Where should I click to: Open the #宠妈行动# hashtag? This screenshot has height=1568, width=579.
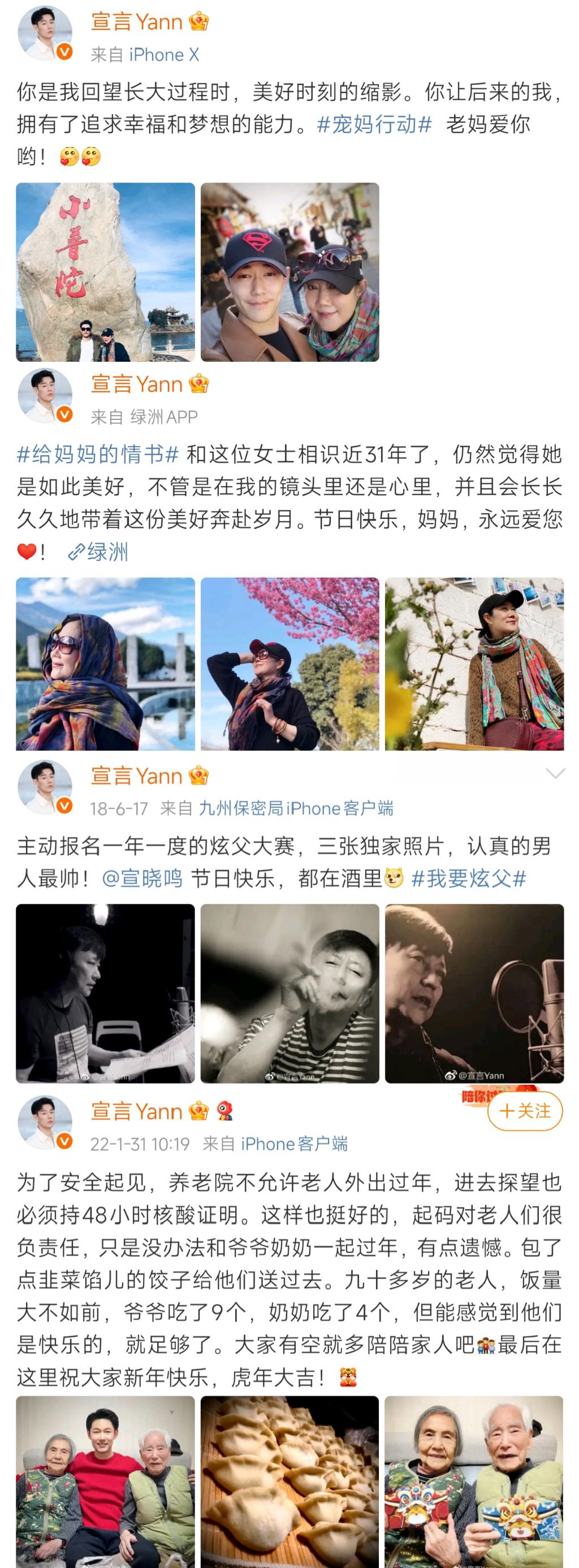click(374, 124)
